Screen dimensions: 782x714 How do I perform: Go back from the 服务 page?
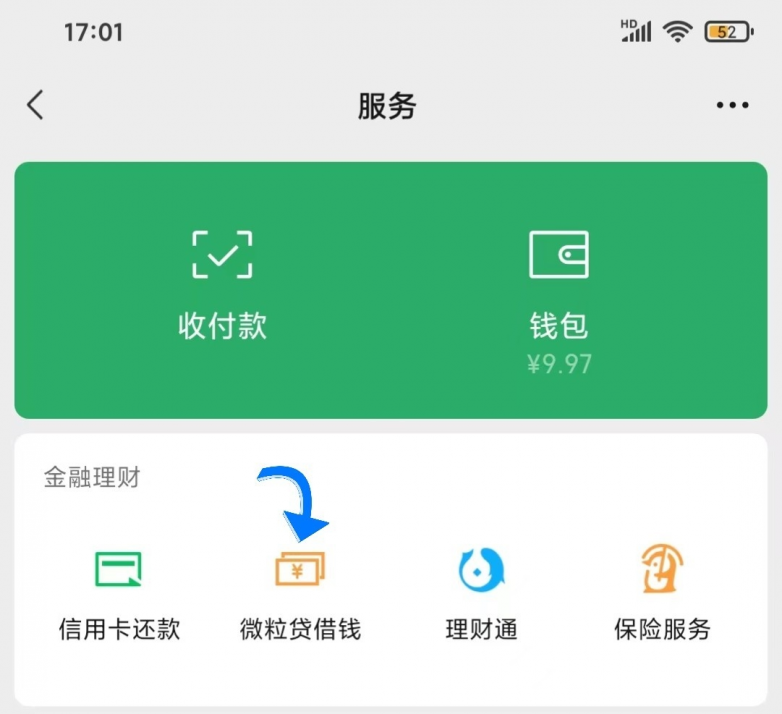[x=36, y=105]
